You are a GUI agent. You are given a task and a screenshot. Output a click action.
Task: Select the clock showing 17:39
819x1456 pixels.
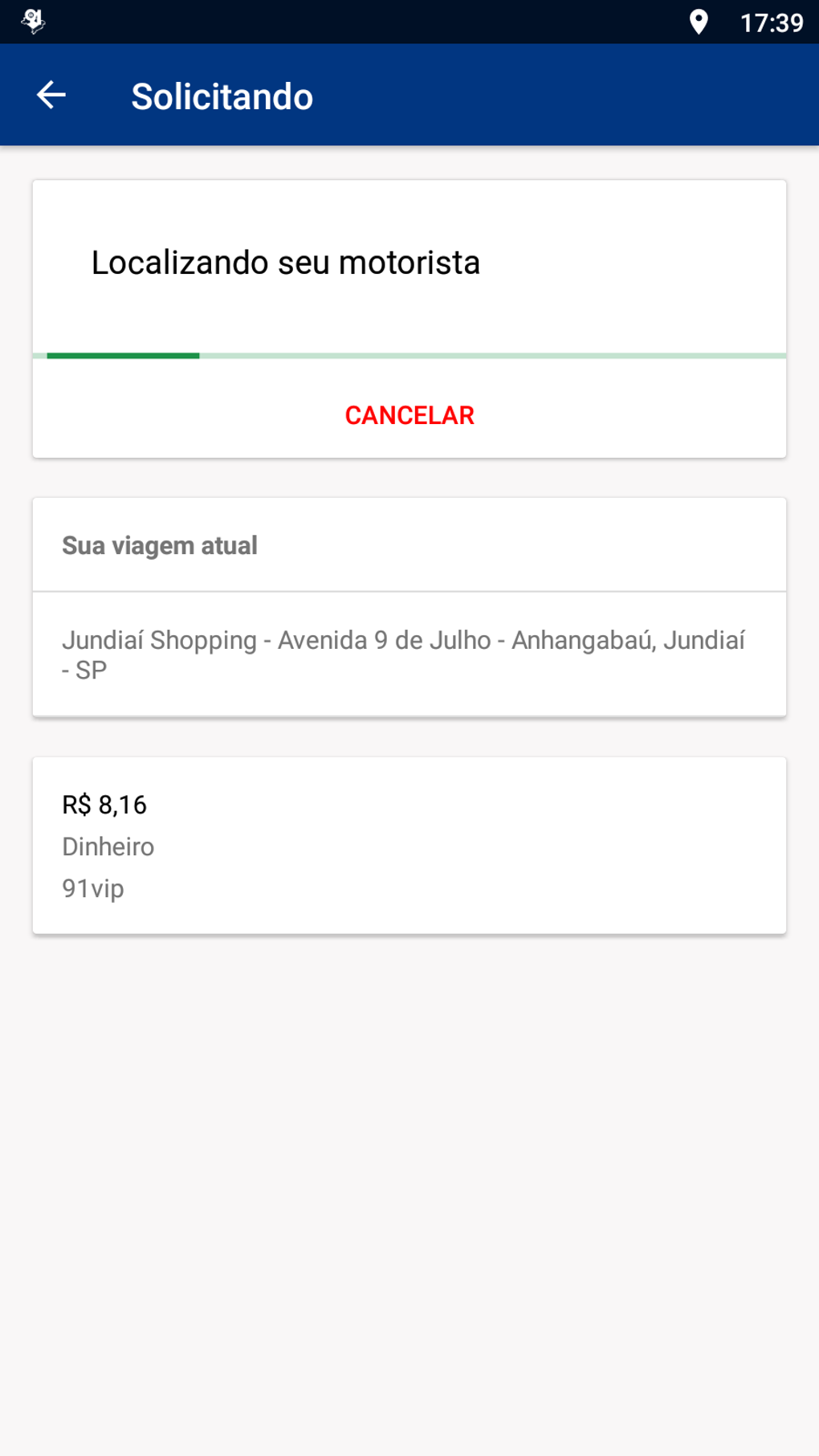768,22
